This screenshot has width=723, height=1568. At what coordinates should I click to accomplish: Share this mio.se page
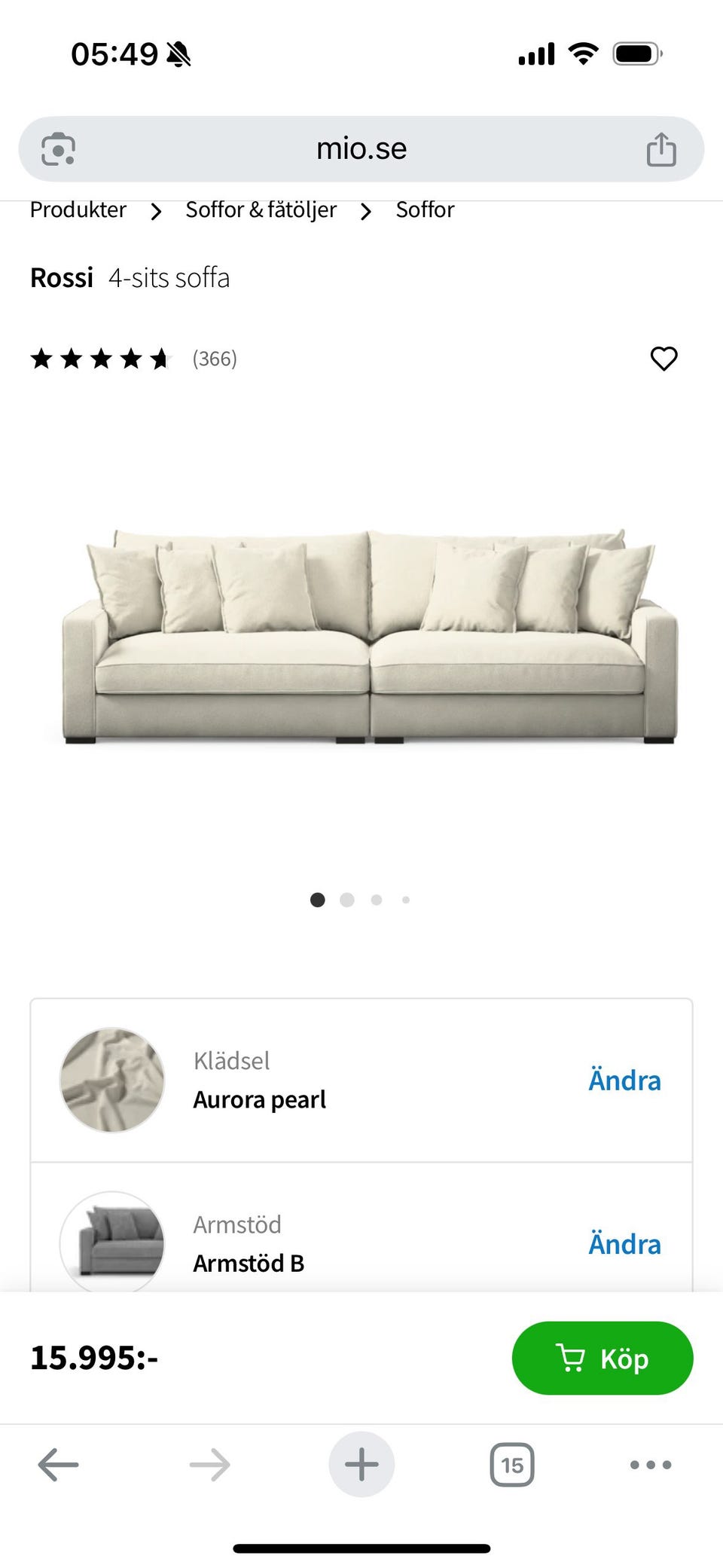tap(661, 149)
